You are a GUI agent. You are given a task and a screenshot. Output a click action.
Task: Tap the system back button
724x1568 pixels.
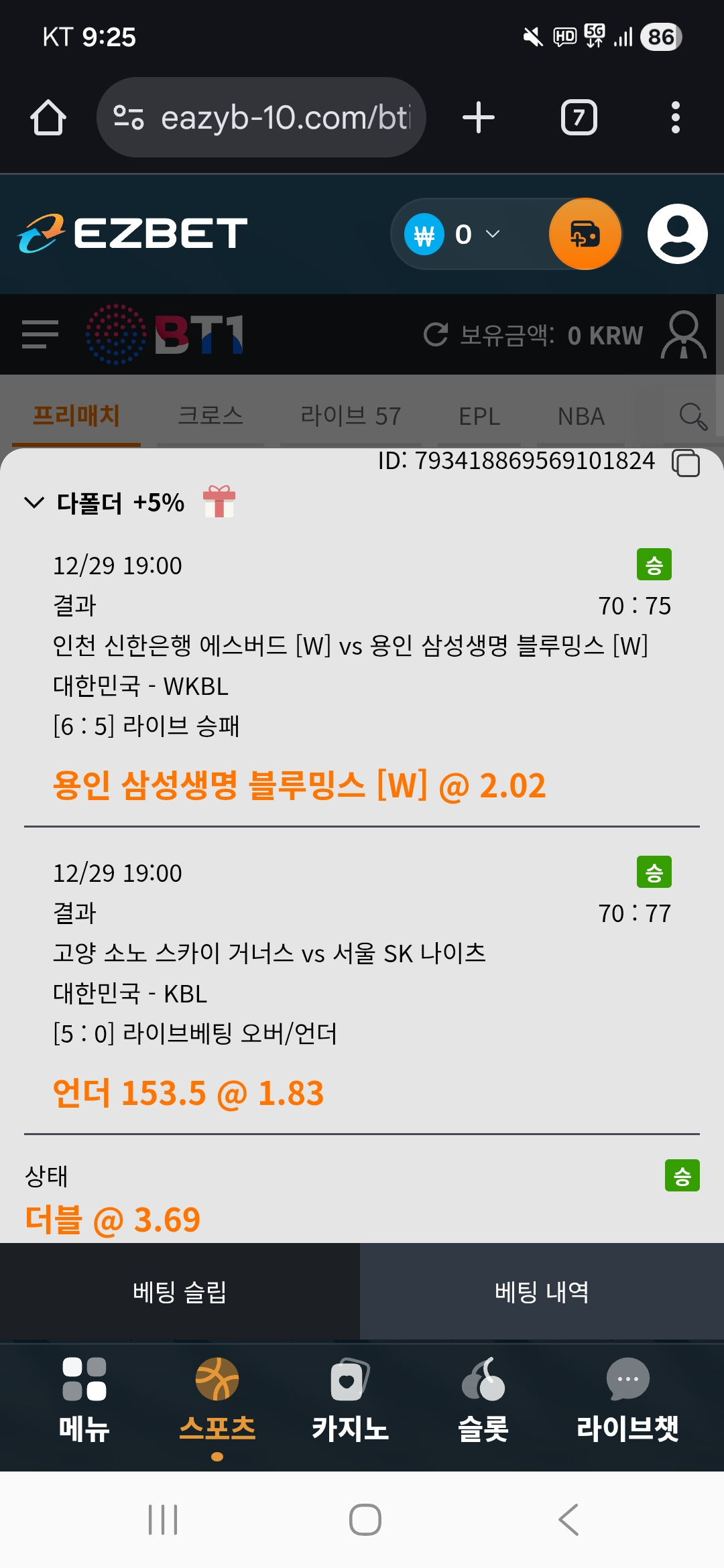pyautogui.click(x=568, y=1519)
